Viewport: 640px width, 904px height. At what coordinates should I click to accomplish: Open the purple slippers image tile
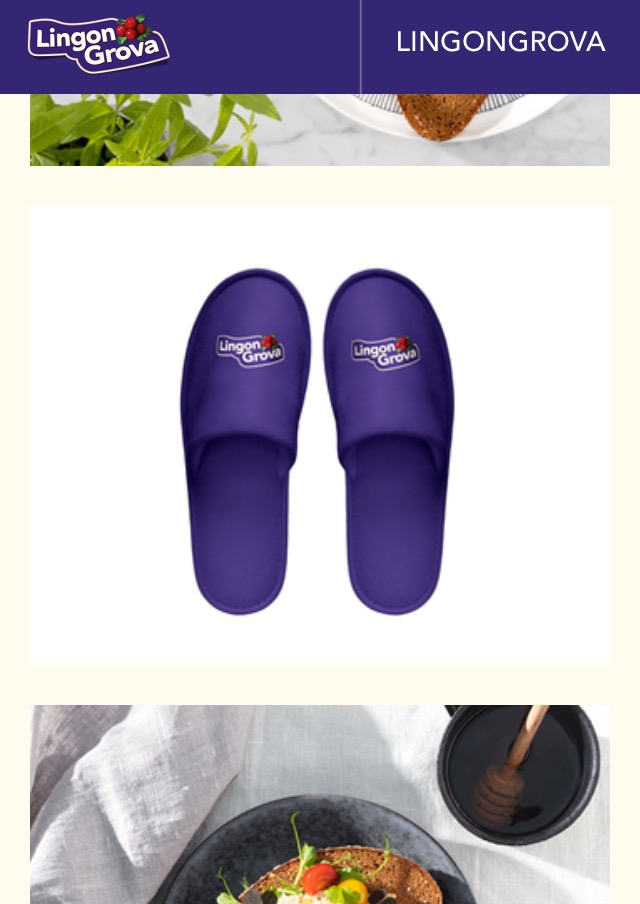coord(320,436)
